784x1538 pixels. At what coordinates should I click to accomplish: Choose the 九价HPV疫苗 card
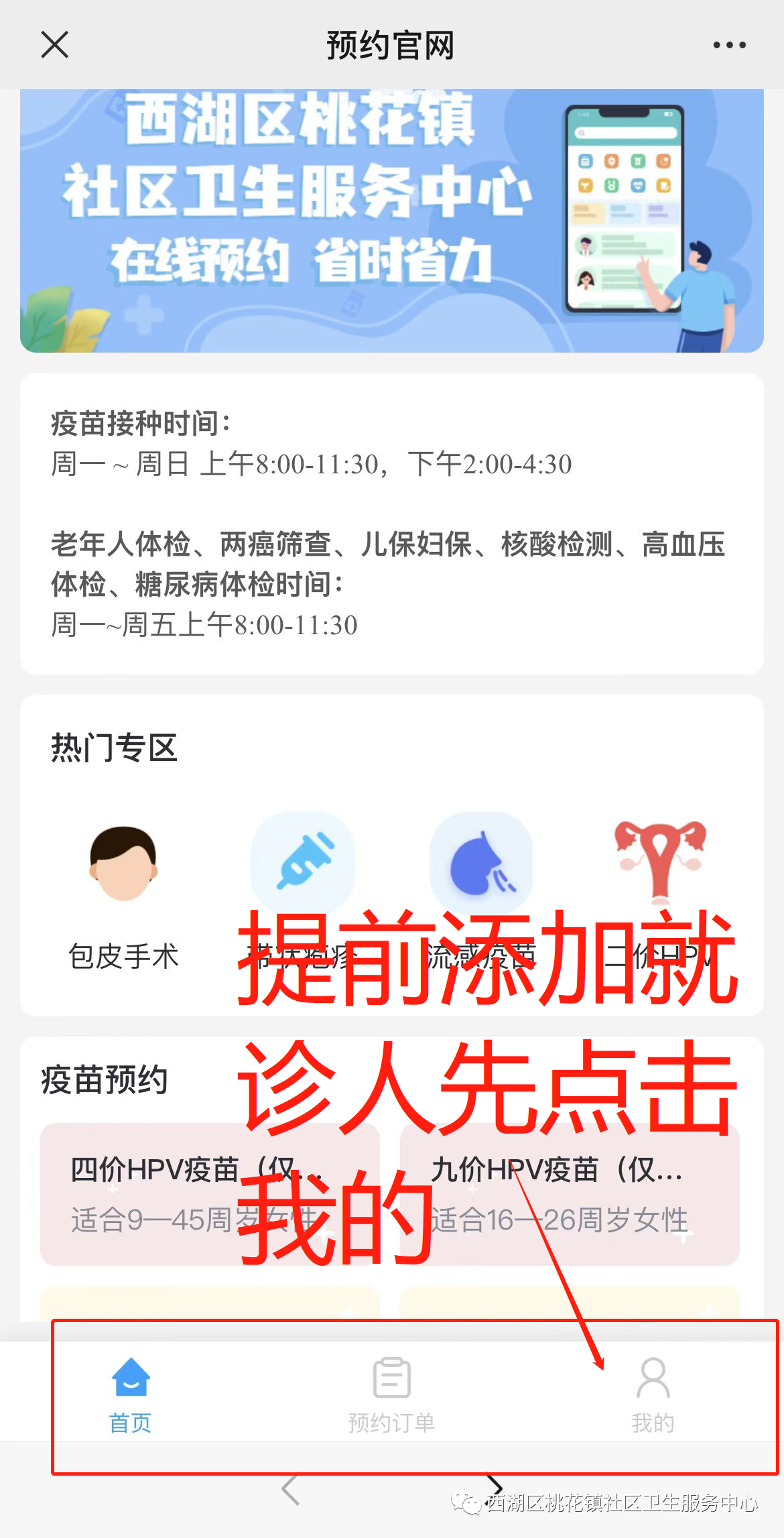(x=570, y=1195)
